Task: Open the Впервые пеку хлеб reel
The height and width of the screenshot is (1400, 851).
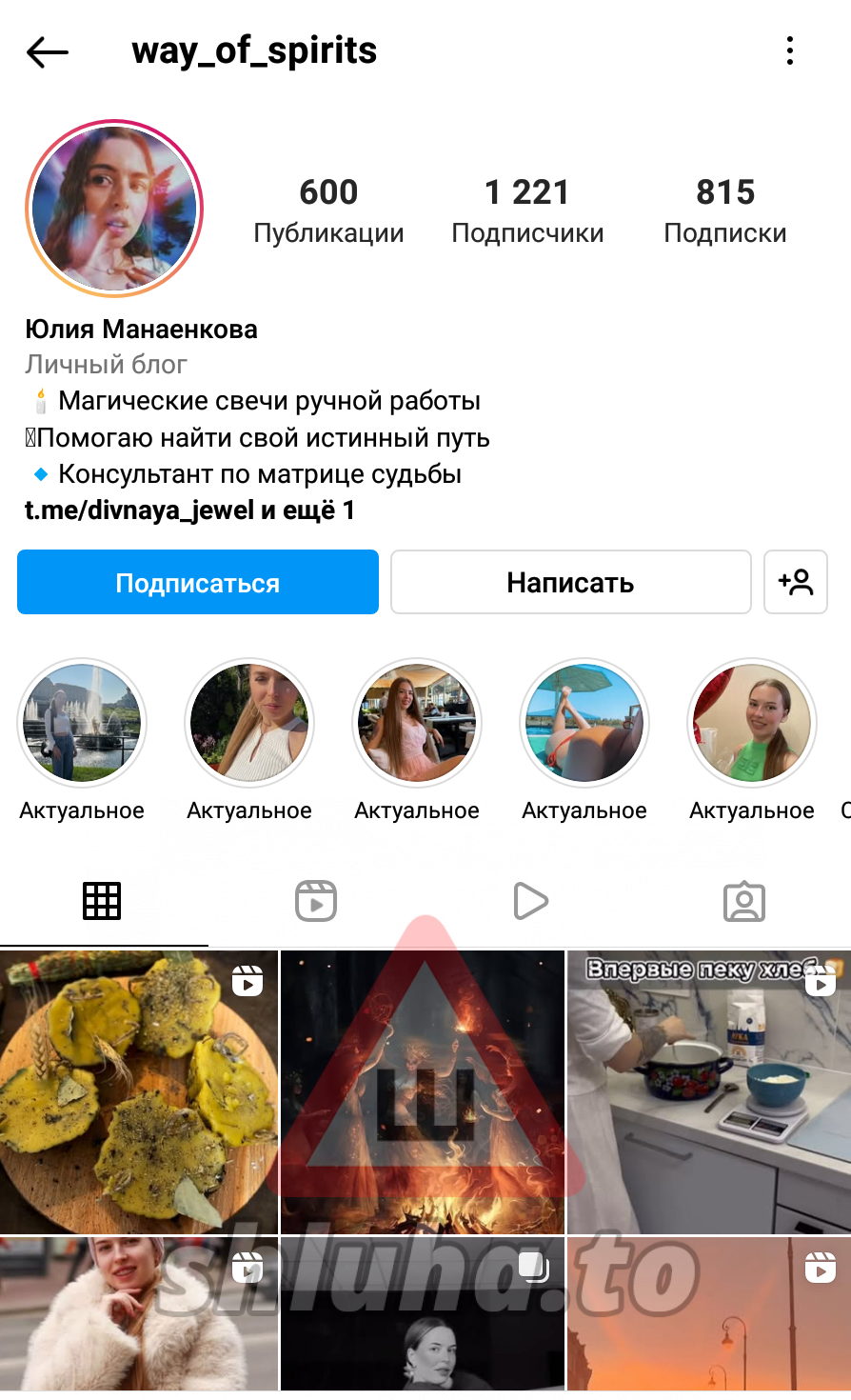Action: pyautogui.click(x=708, y=1091)
